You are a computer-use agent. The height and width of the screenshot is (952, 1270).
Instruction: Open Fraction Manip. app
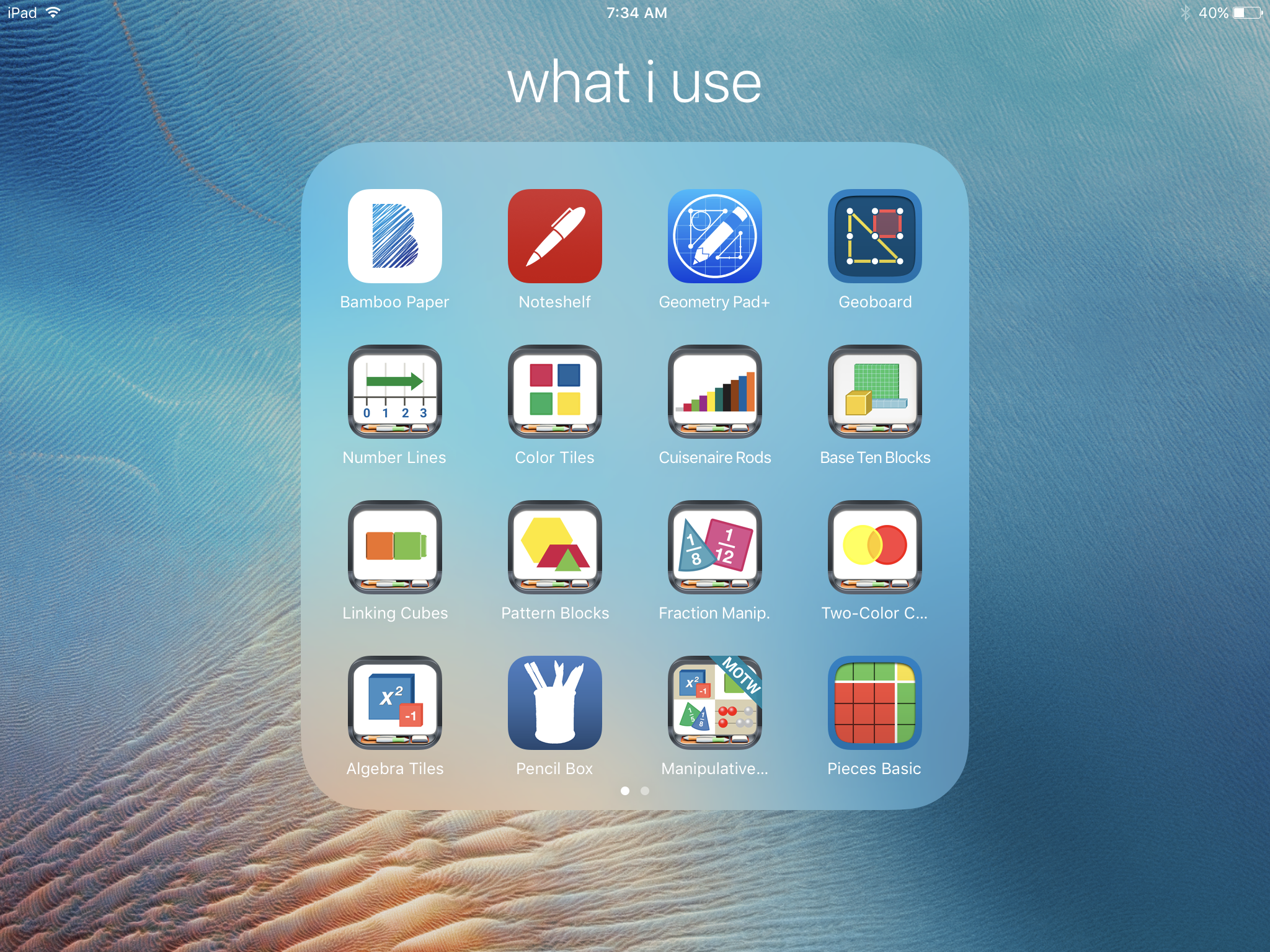714,547
